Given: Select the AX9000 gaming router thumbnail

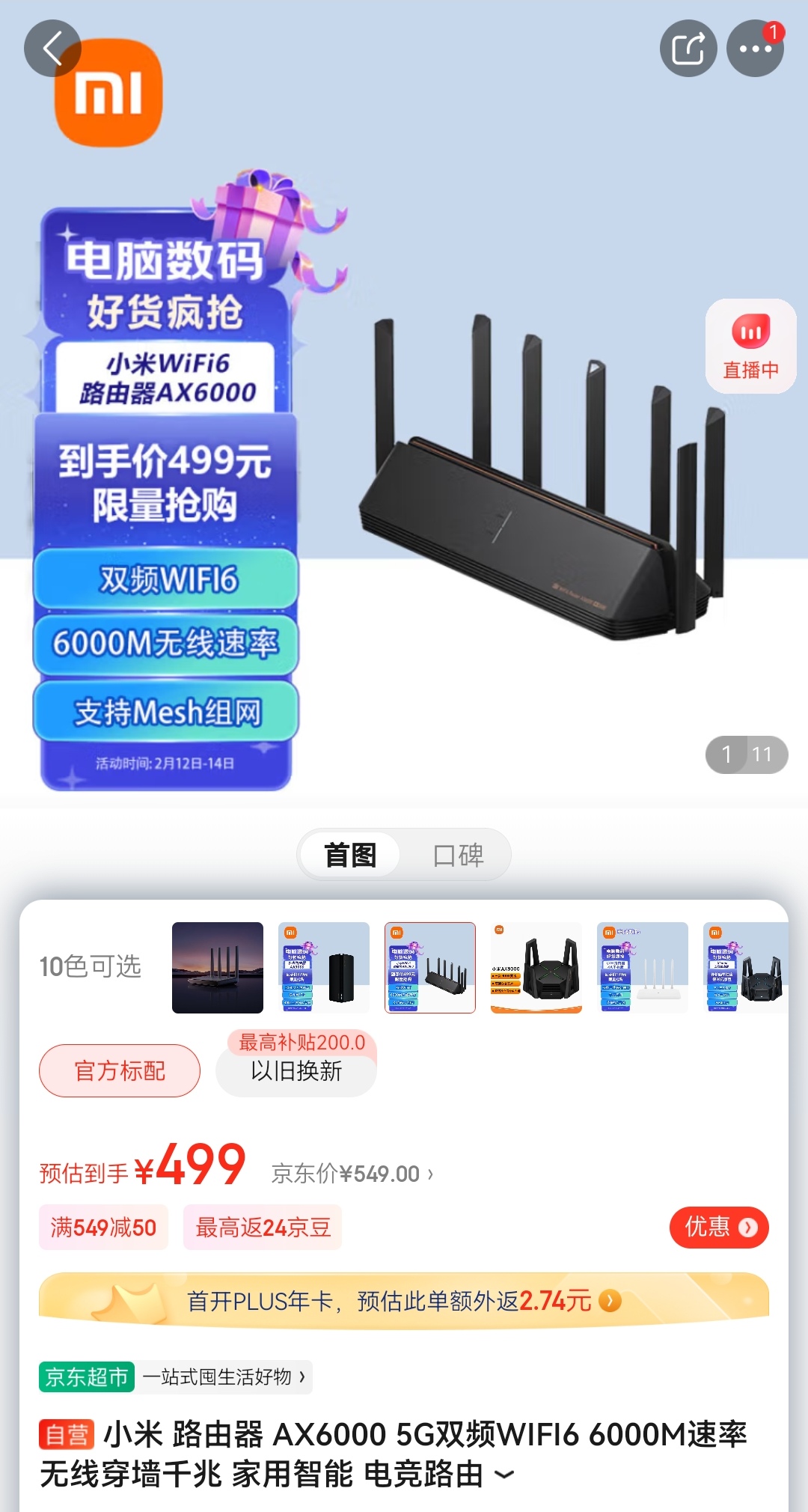Looking at the screenshot, I should [x=536, y=967].
